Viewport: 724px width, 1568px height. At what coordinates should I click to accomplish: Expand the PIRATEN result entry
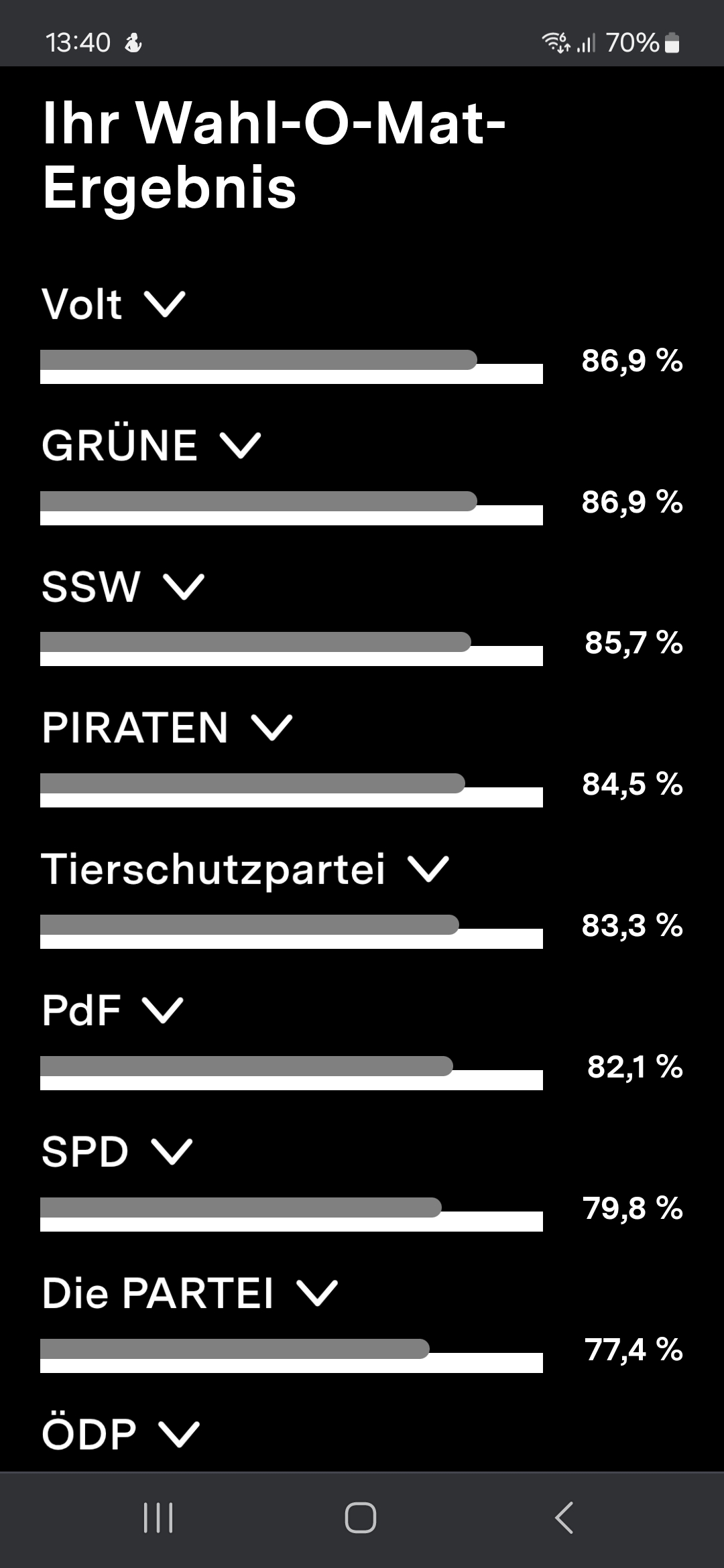(167, 728)
